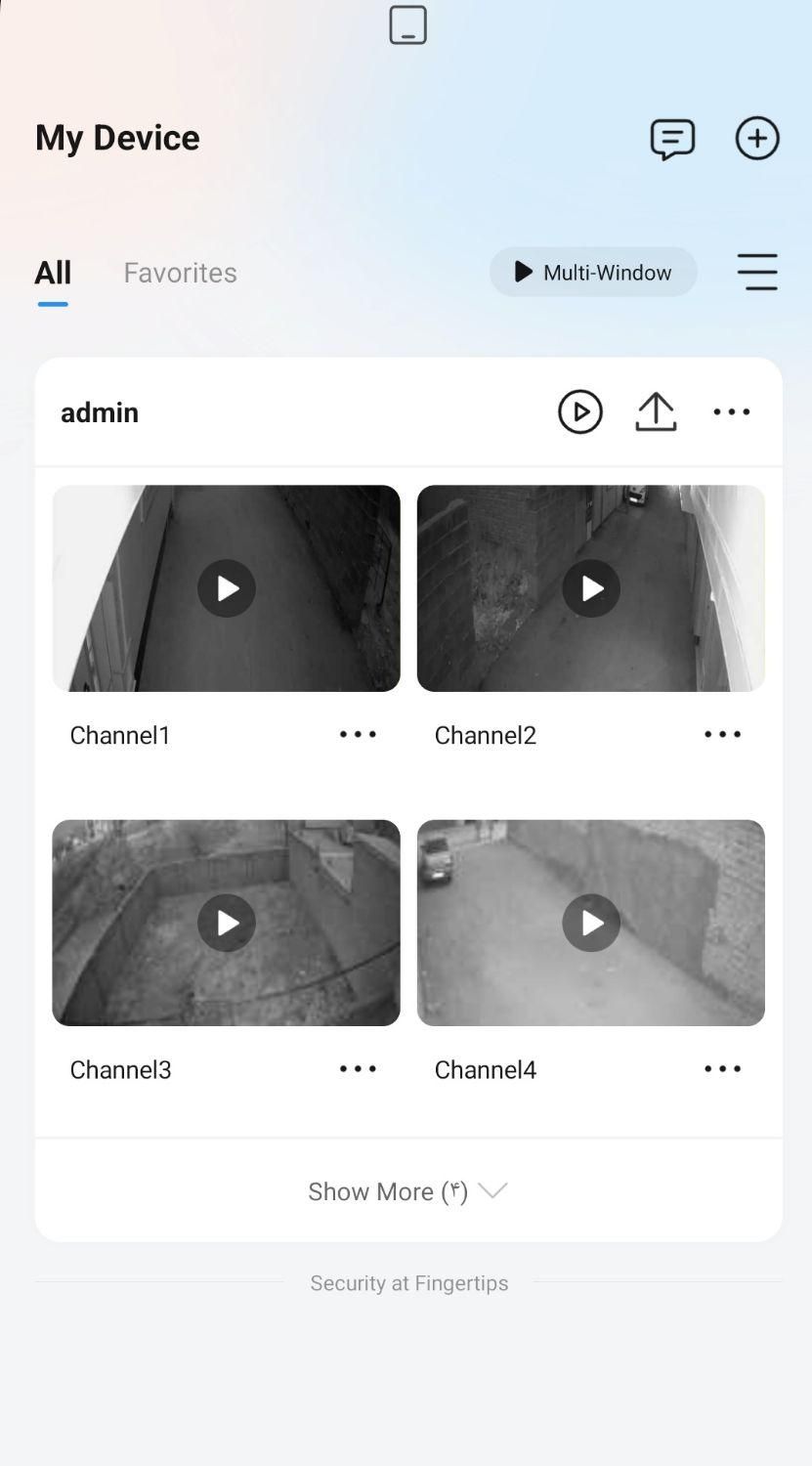Open Channel4 options menu
This screenshot has height=1466, width=812.
[x=723, y=1068]
